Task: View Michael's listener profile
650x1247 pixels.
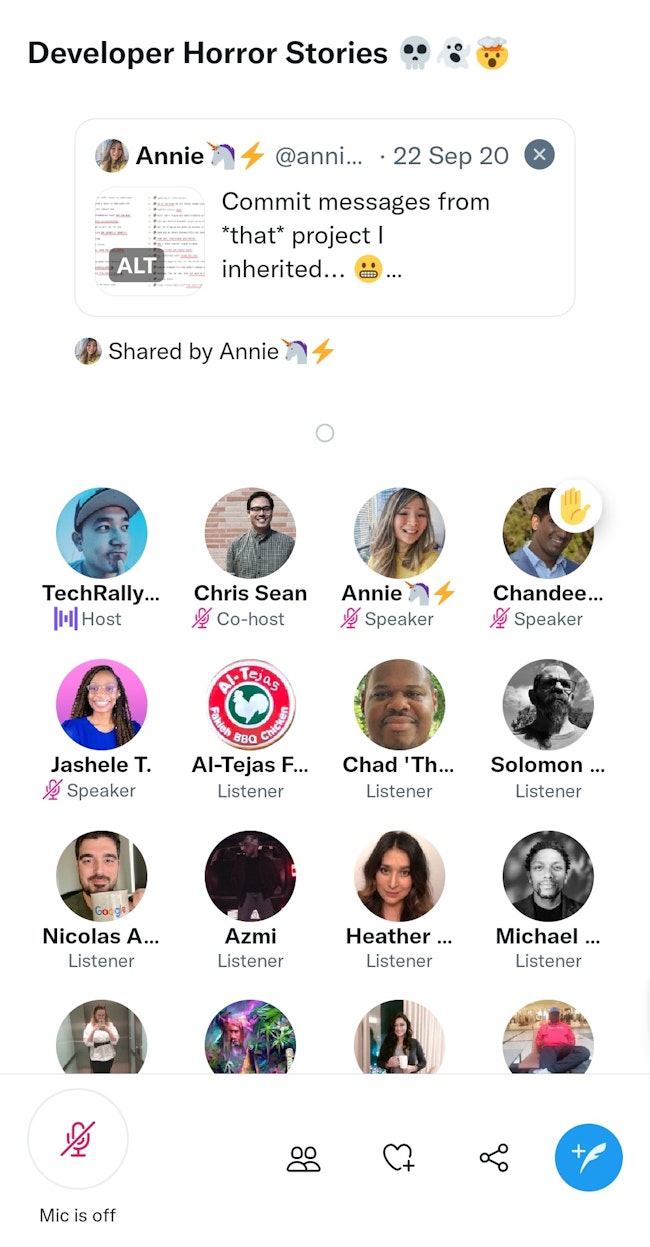Action: point(548,876)
